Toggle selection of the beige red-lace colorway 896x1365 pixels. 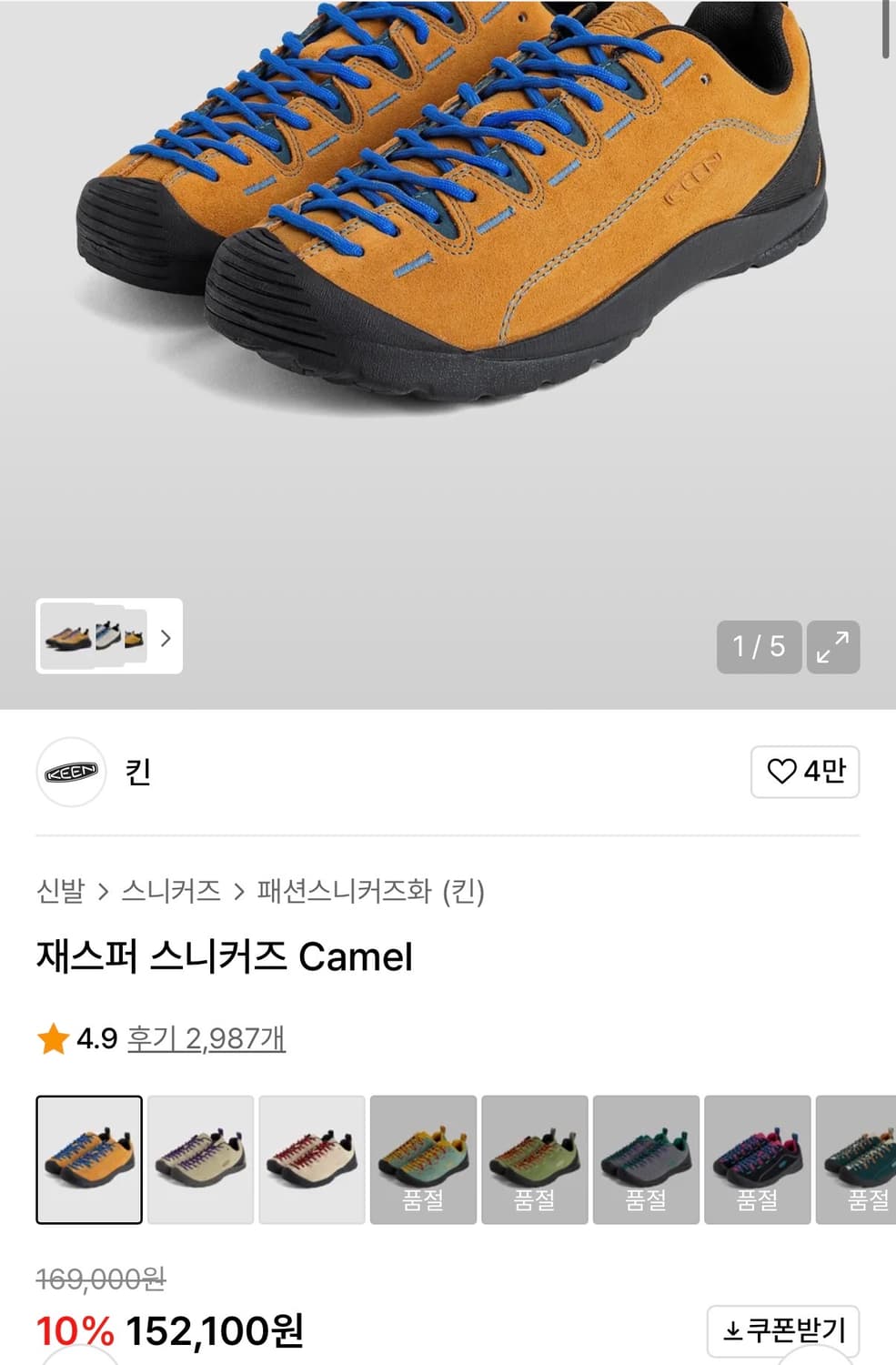pos(312,1159)
